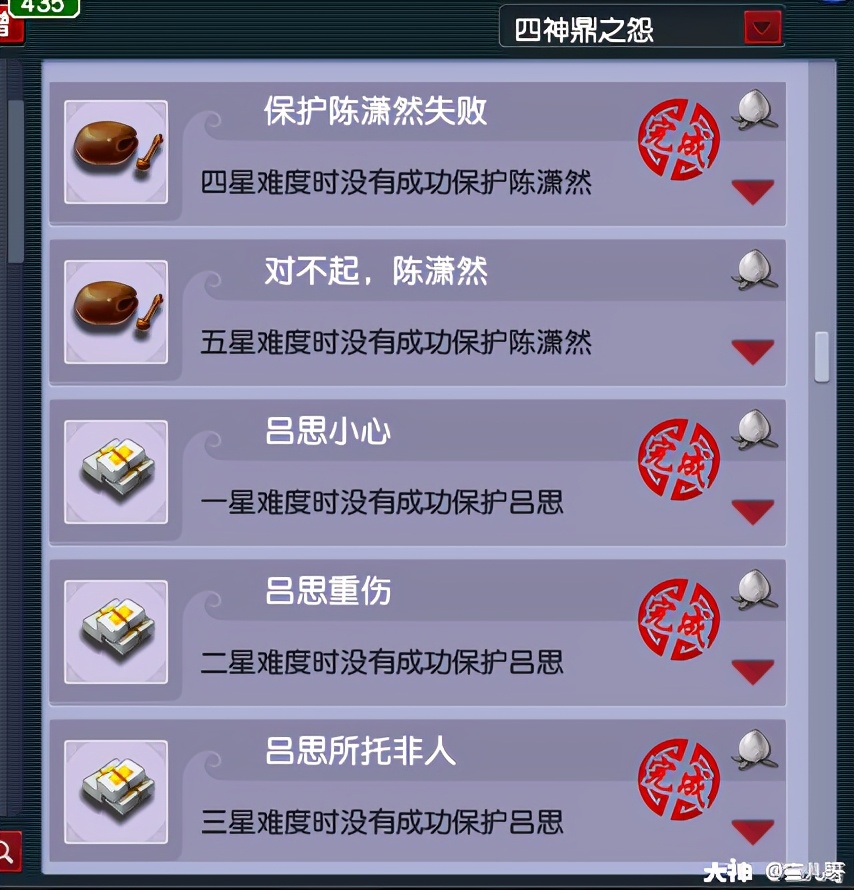Image resolution: width=854 pixels, height=890 pixels.
Task: Expand the 吕思小心 achievement arrow
Action: pyautogui.click(x=752, y=511)
